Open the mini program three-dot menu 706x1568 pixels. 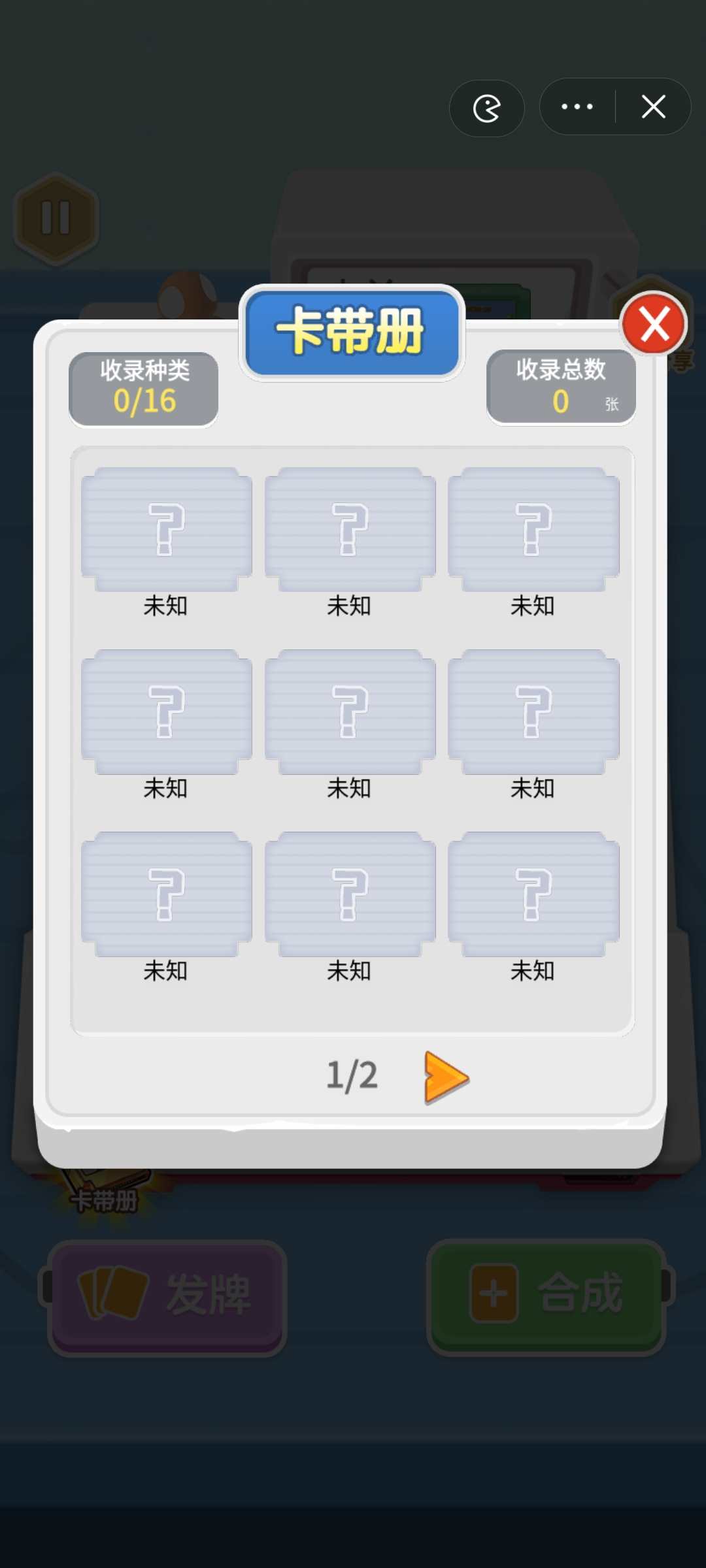(577, 107)
